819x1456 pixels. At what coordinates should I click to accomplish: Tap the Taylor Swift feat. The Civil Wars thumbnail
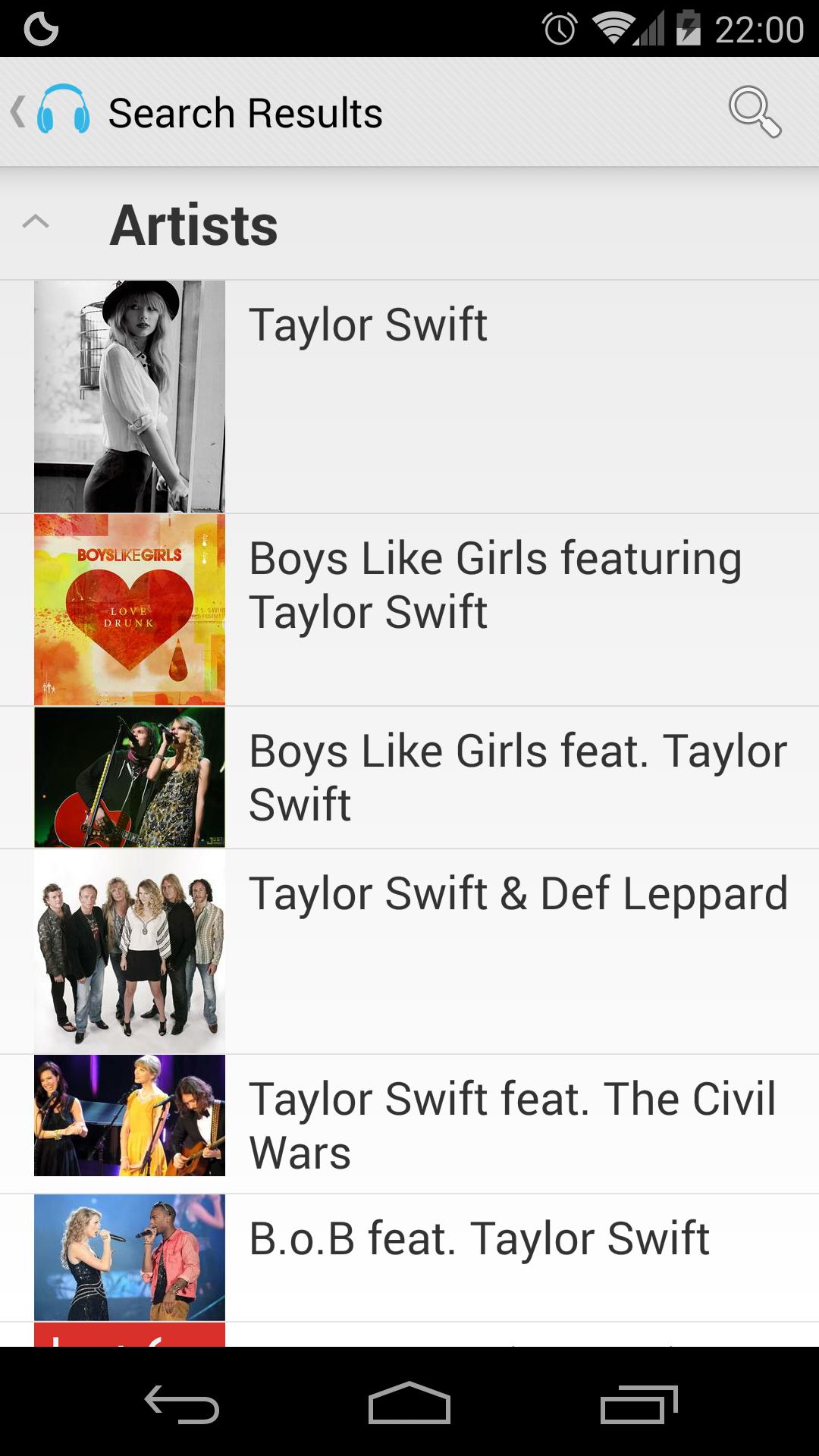tap(130, 1116)
